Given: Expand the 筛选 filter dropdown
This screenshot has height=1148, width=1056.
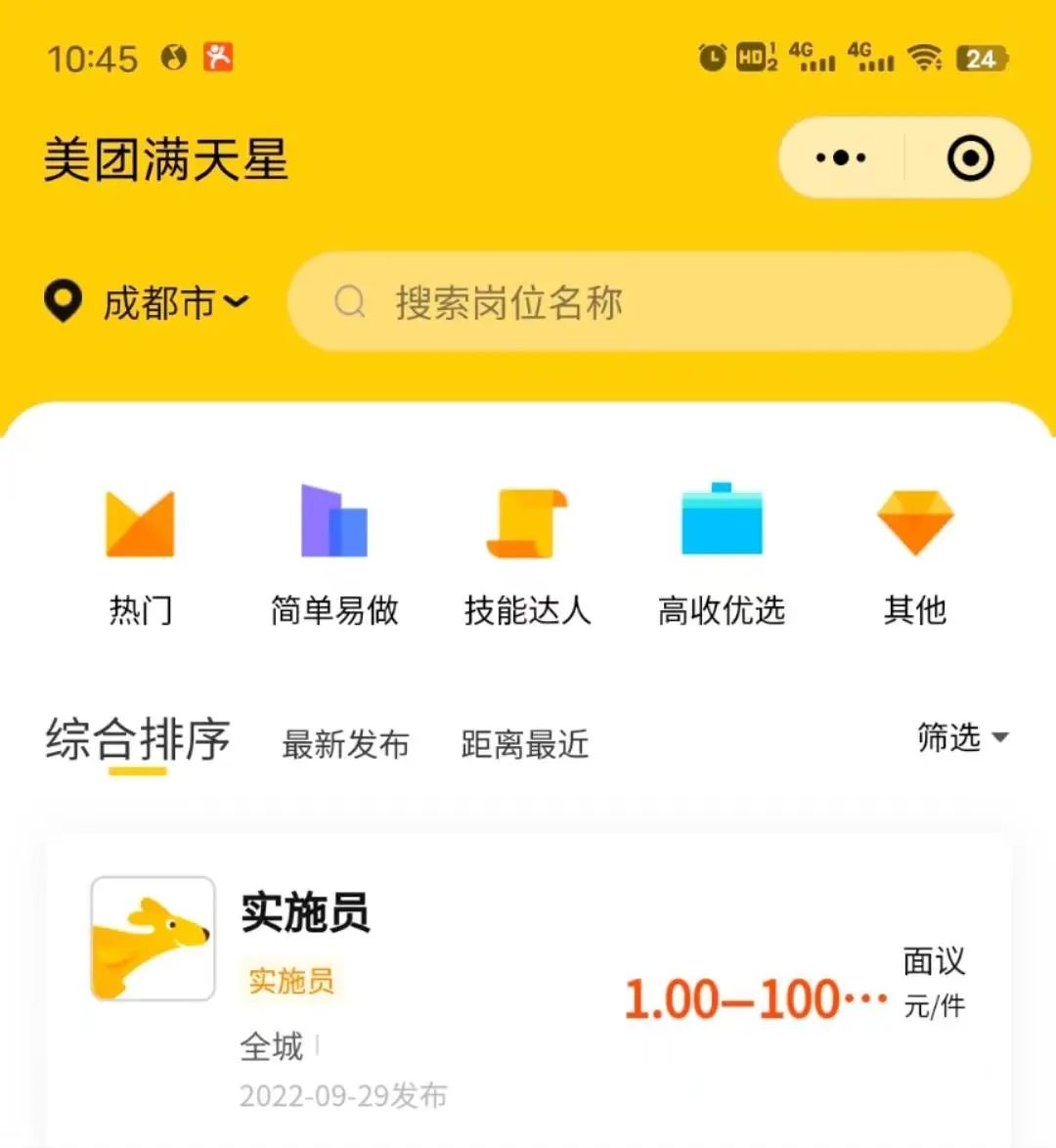Looking at the screenshot, I should pos(965,740).
